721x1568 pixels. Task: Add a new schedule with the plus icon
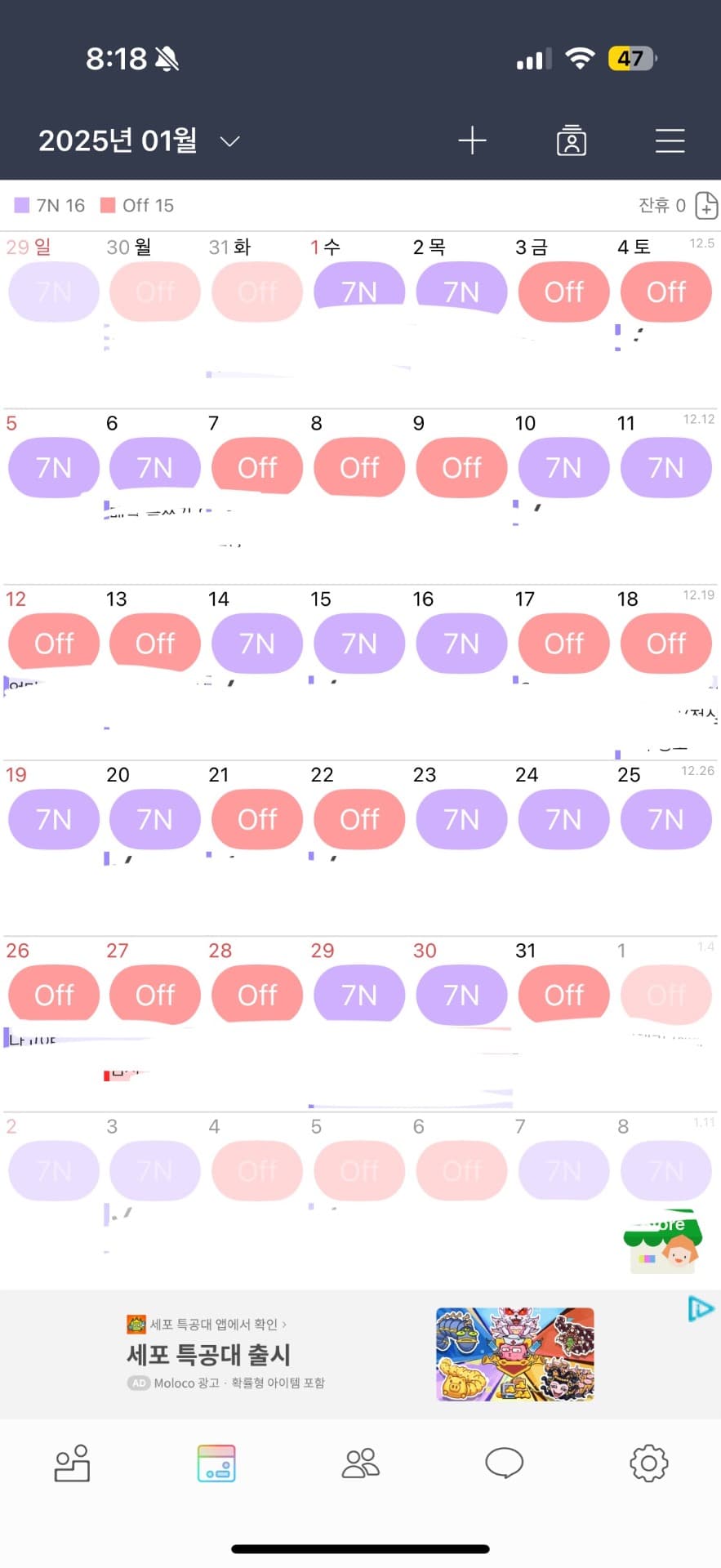pos(472,140)
